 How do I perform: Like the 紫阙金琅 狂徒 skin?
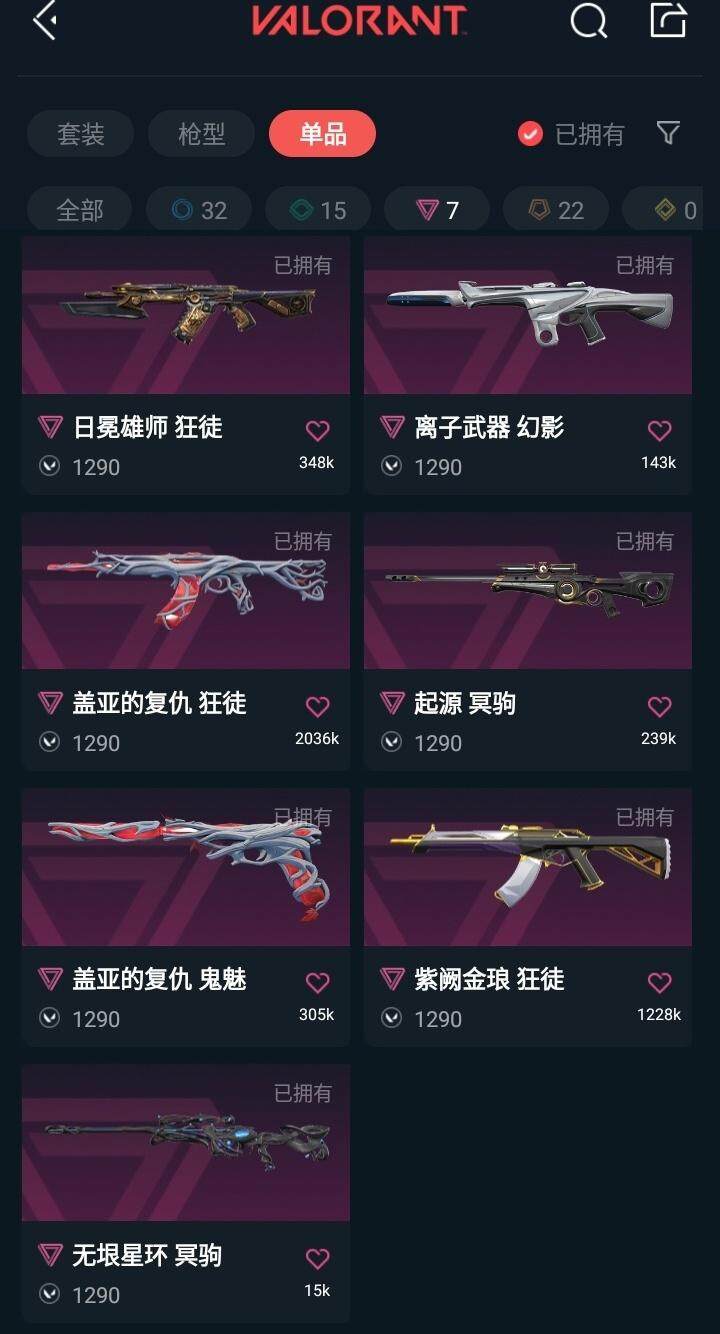pos(659,983)
